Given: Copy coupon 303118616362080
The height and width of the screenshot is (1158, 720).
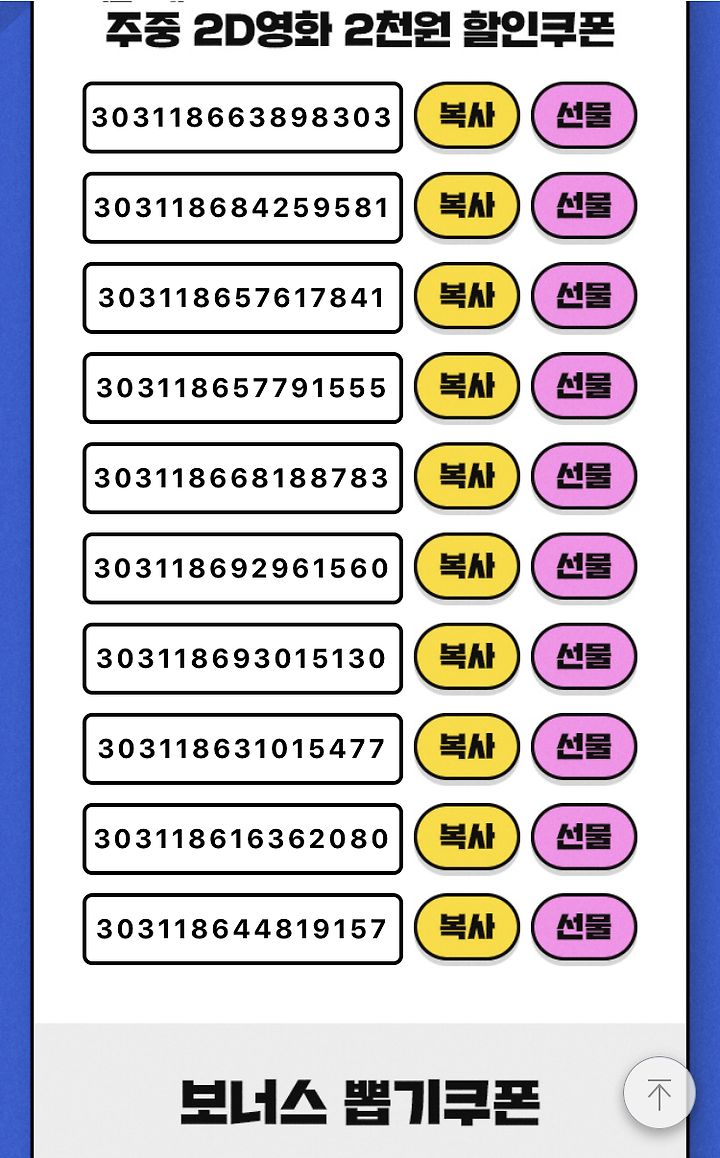Looking at the screenshot, I should pos(467,836).
